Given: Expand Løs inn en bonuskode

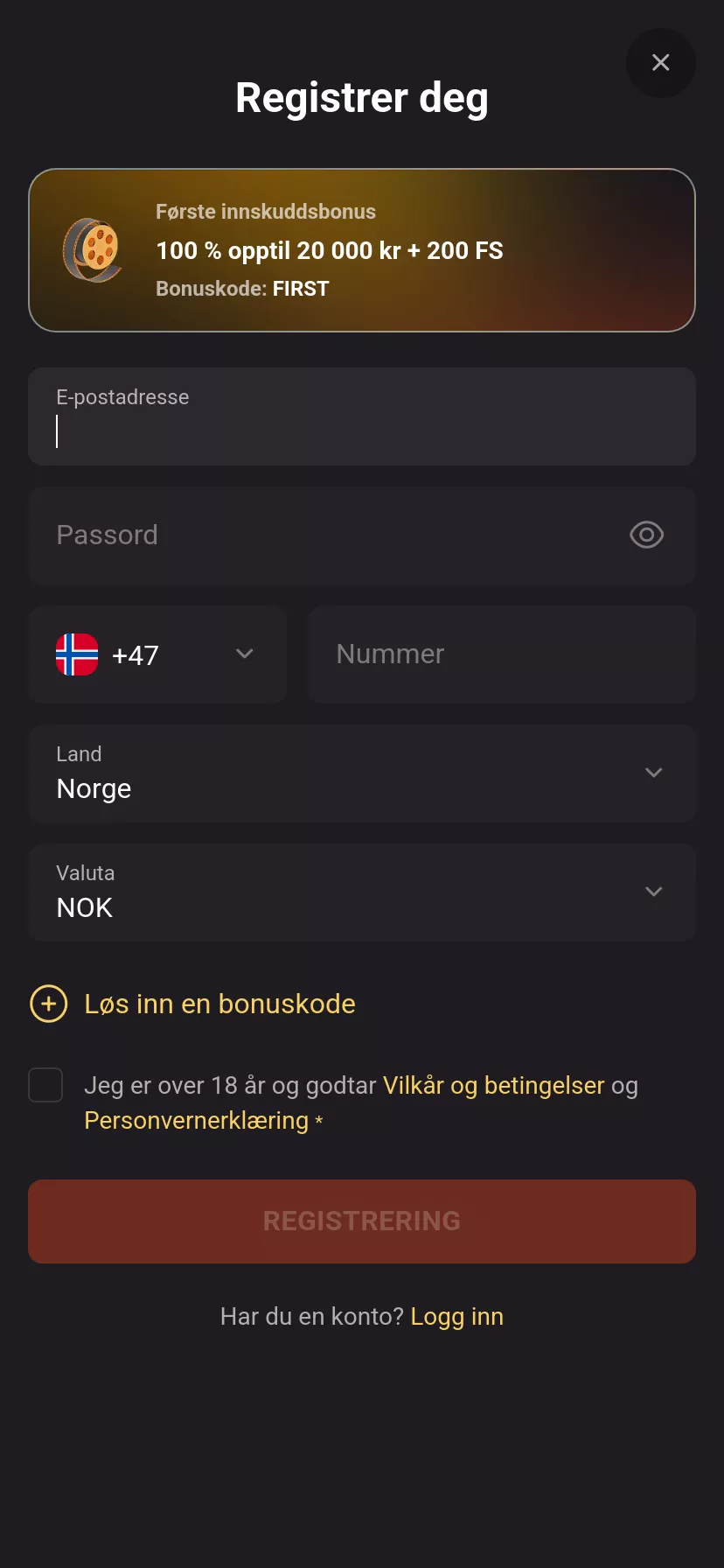Looking at the screenshot, I should tap(192, 1004).
